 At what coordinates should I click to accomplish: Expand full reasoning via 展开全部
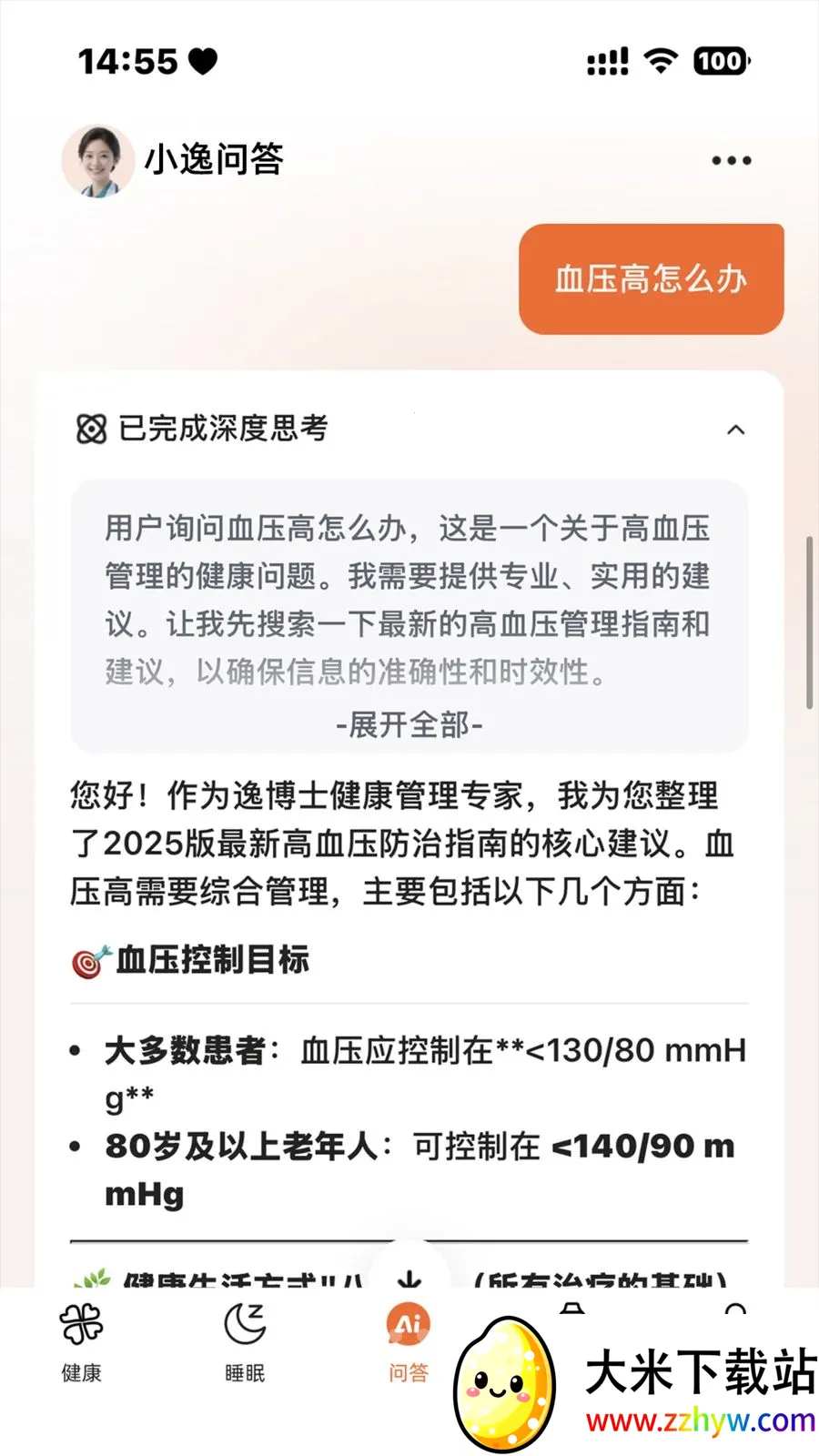(x=409, y=724)
